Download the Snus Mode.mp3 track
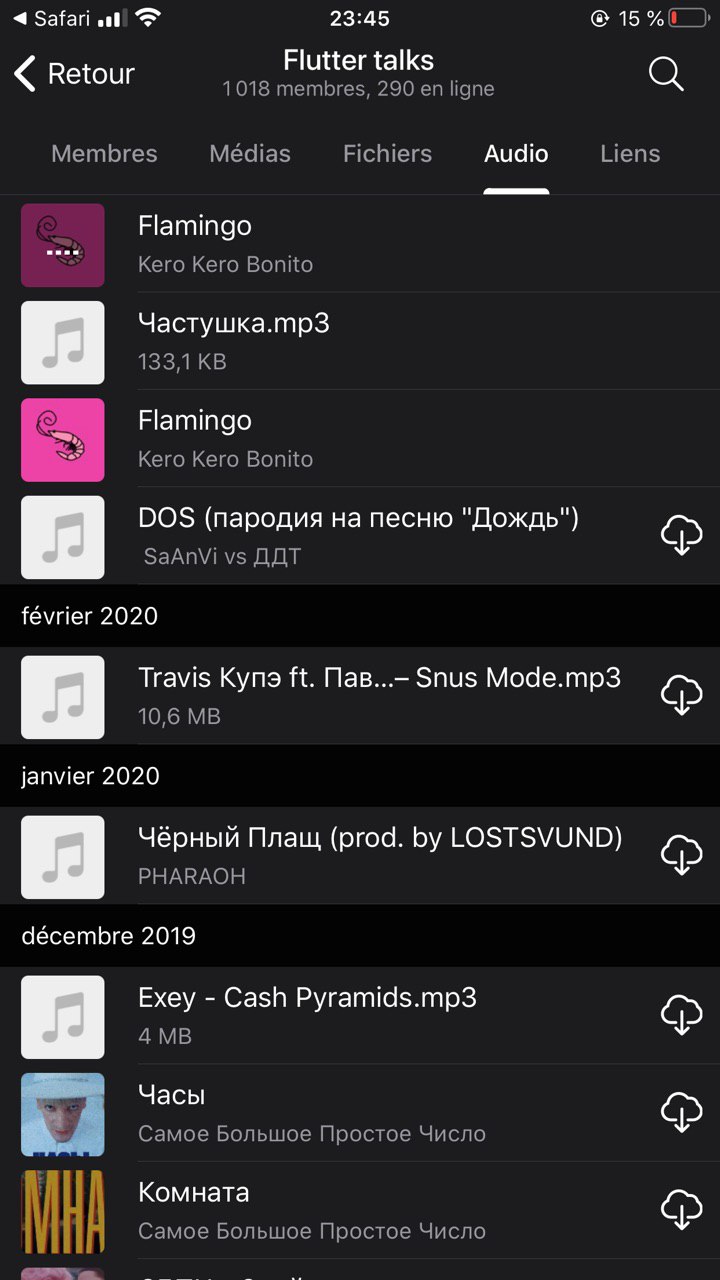The width and height of the screenshot is (720, 1280). point(682,696)
